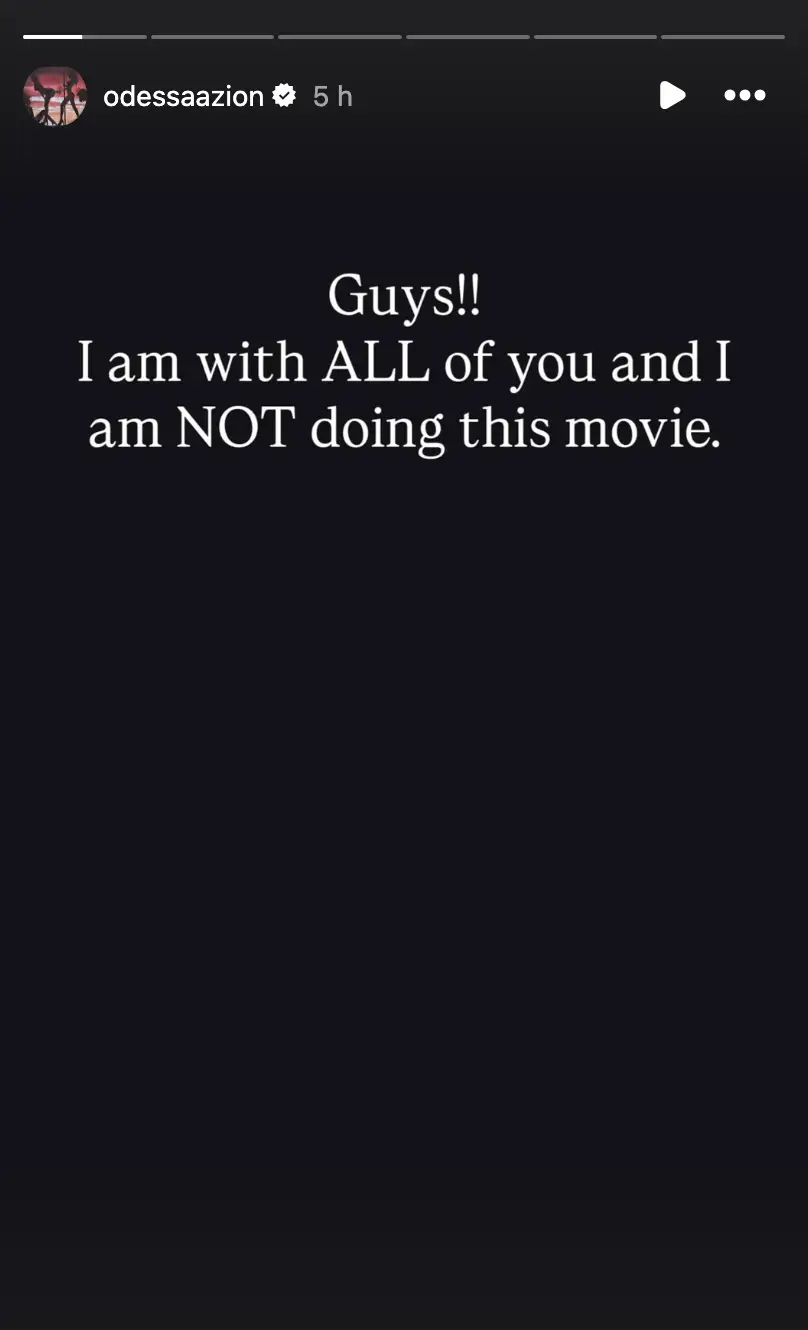Open the three-dot story options menu
This screenshot has width=808, height=1330.
click(745, 95)
